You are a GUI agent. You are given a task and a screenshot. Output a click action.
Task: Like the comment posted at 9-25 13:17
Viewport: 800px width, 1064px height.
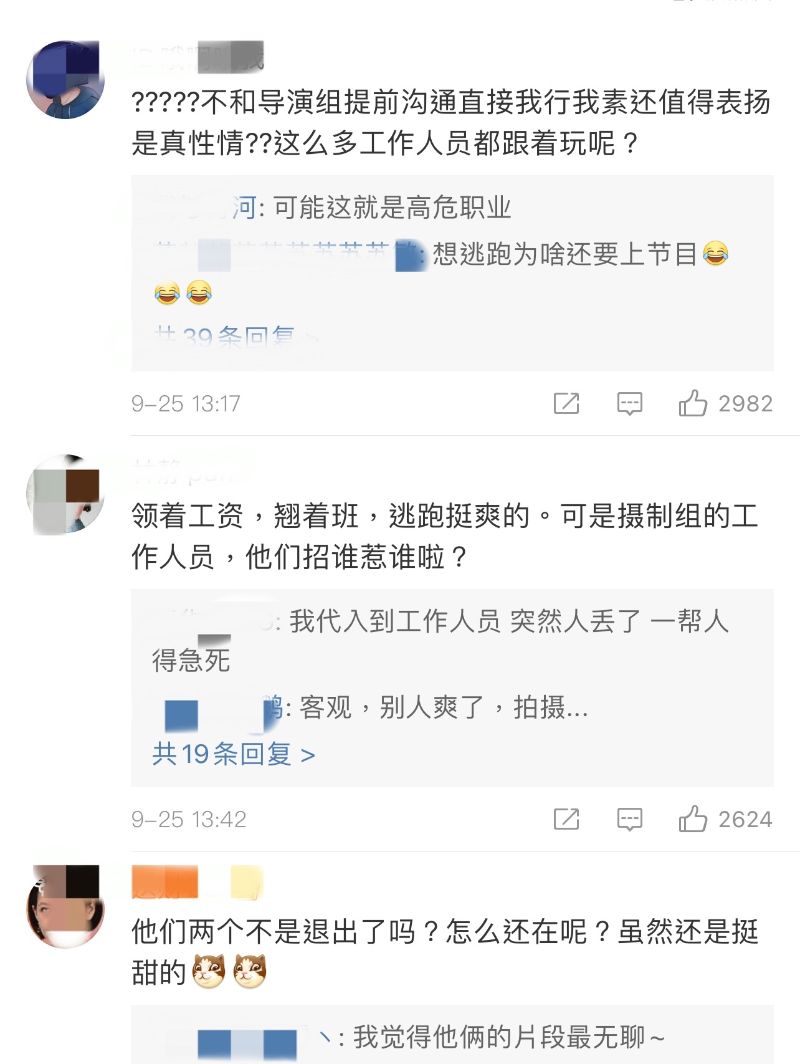[693, 404]
